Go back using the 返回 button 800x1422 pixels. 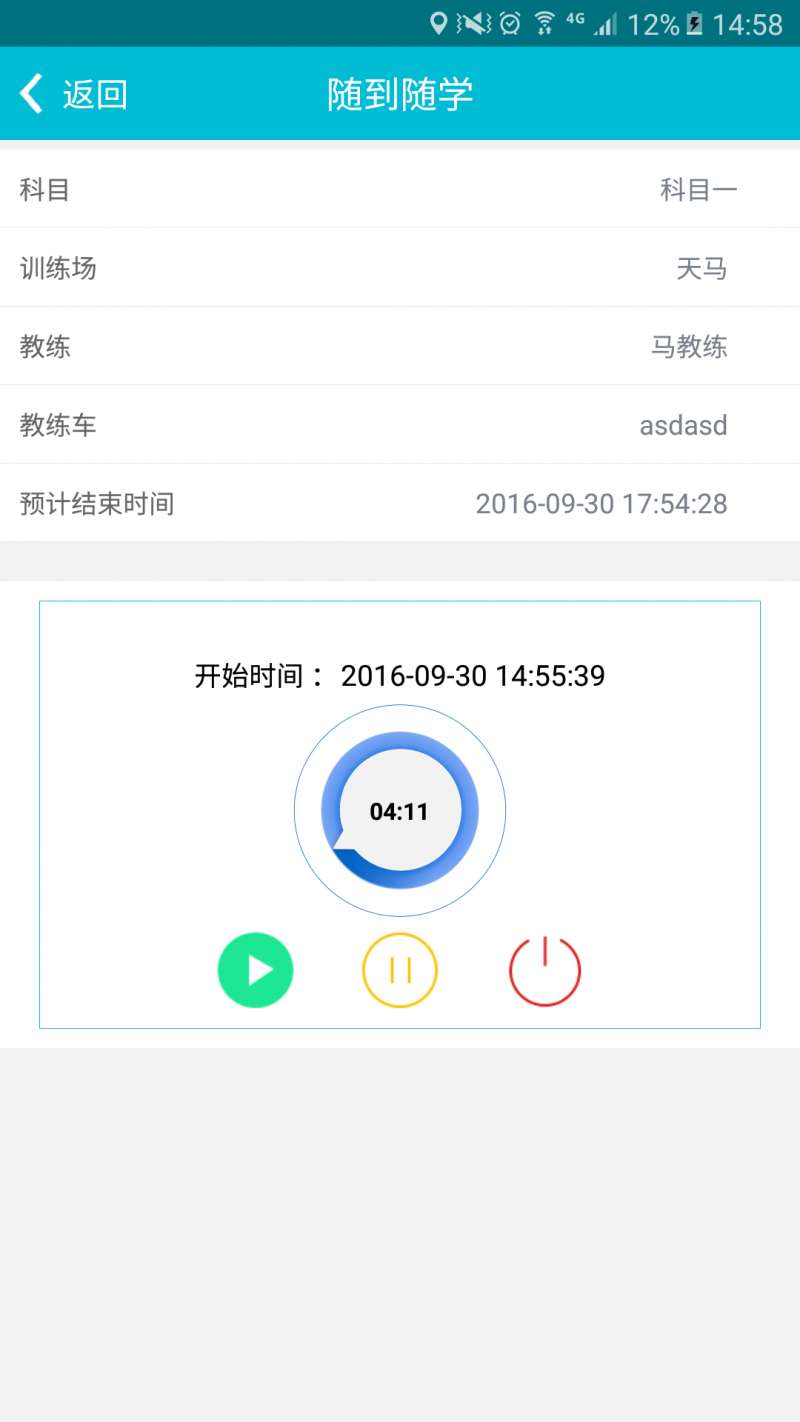pyautogui.click(x=73, y=94)
